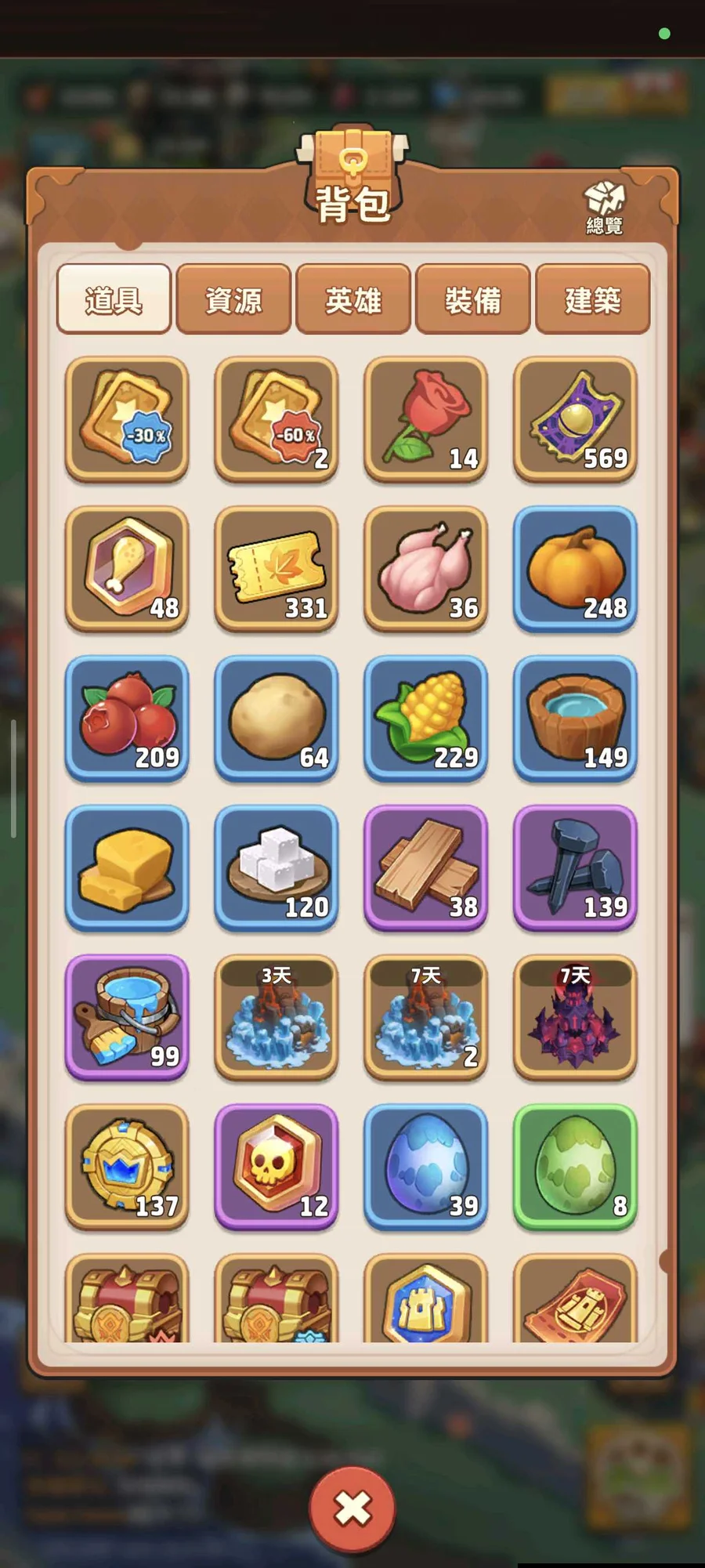Select the 道具 tab
705x1568 pixels.
point(114,300)
